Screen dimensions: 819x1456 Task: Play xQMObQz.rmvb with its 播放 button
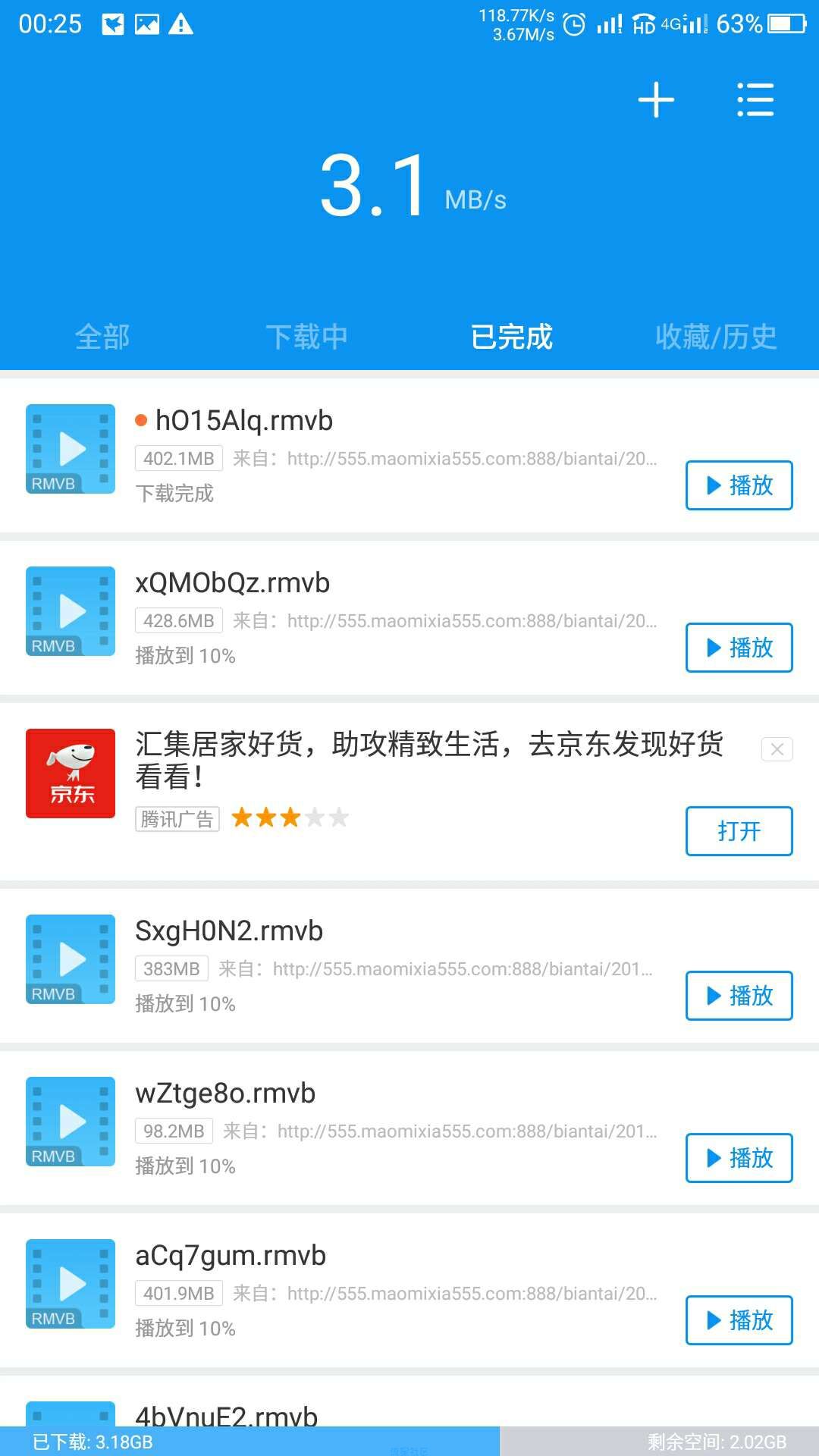click(x=739, y=648)
